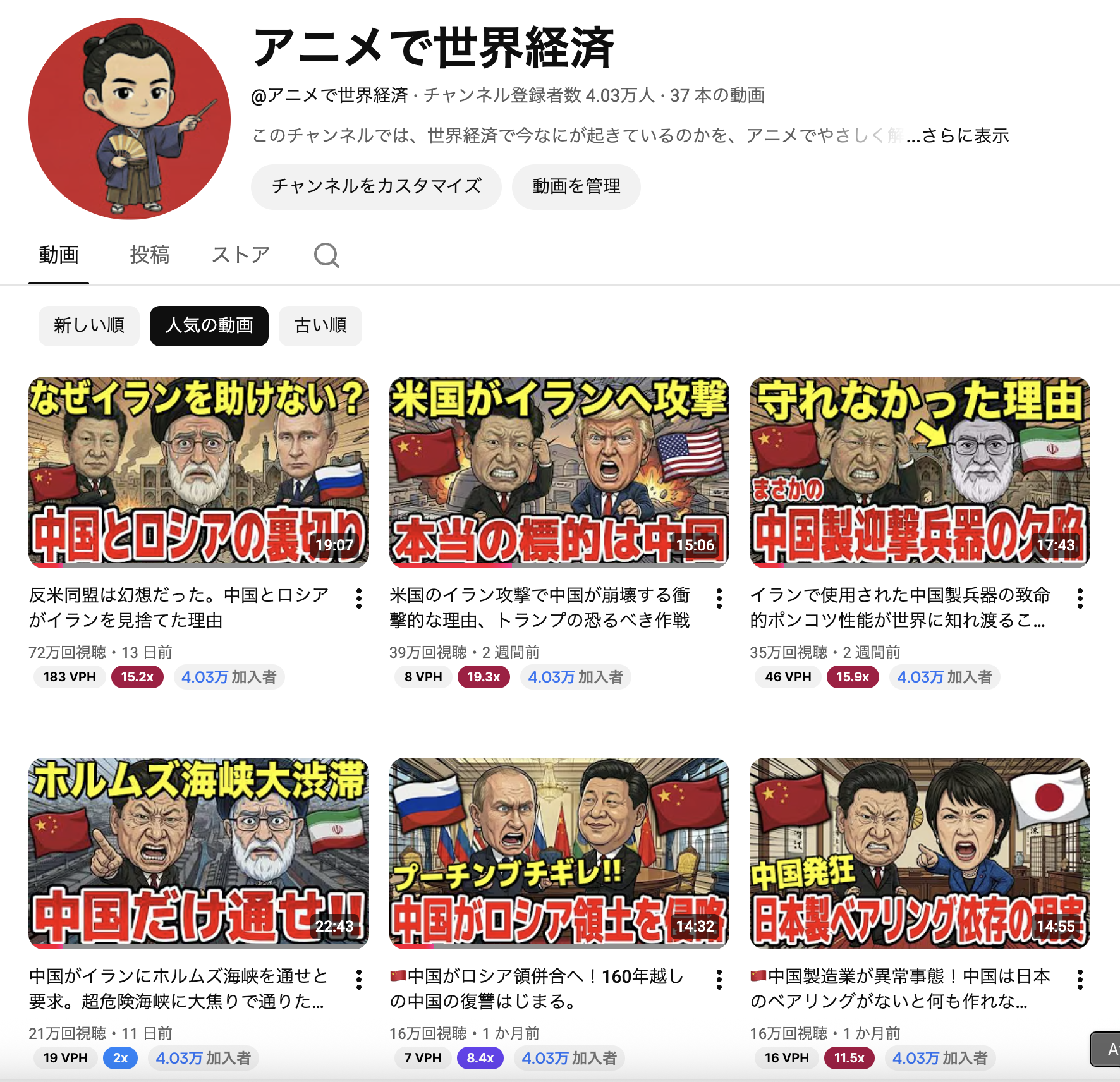Open the options menu for ホルムズ海峡 video
Image resolution: width=1120 pixels, height=1082 pixels.
click(359, 979)
